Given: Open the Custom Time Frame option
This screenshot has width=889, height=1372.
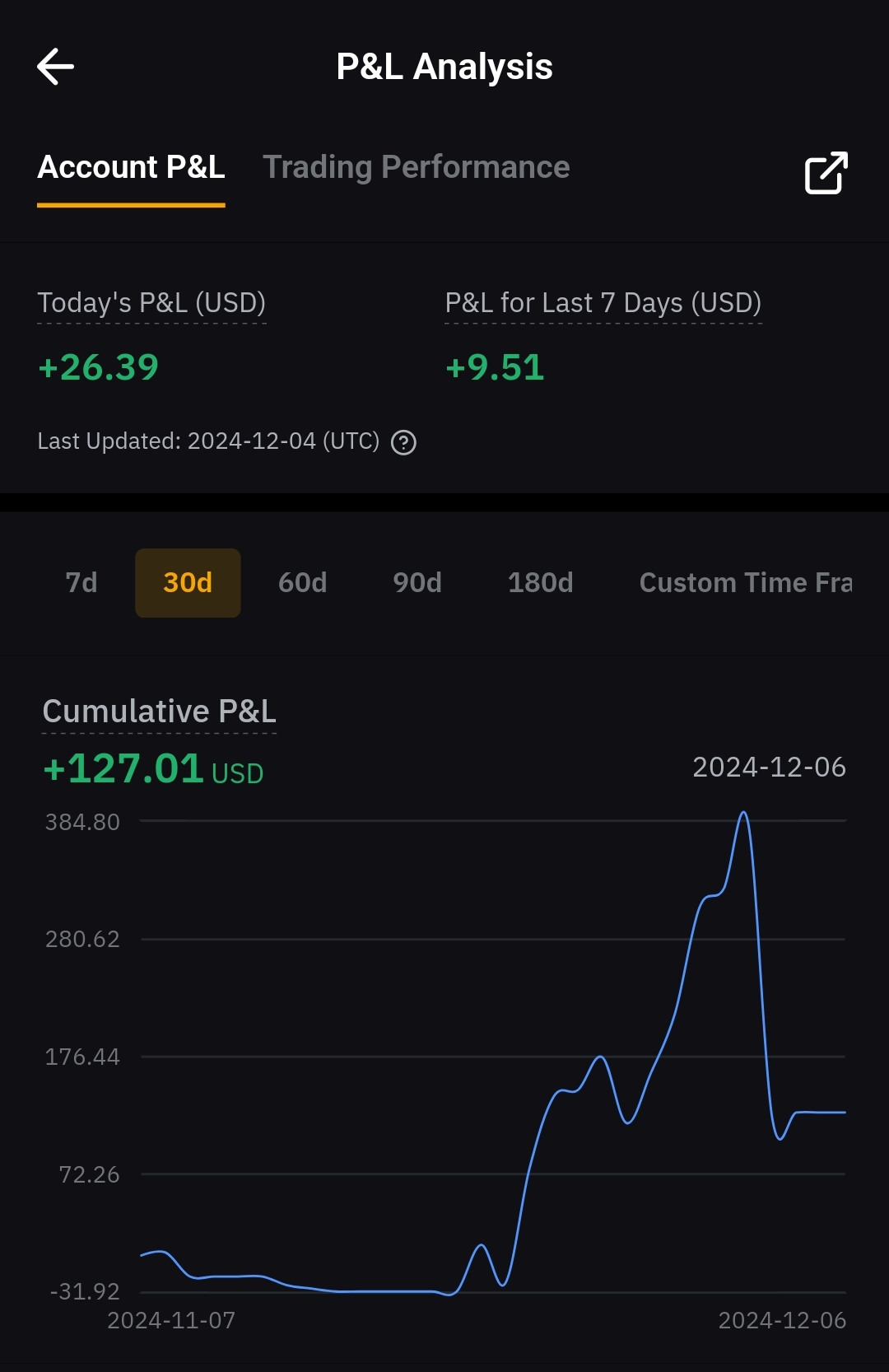Looking at the screenshot, I should [x=746, y=583].
